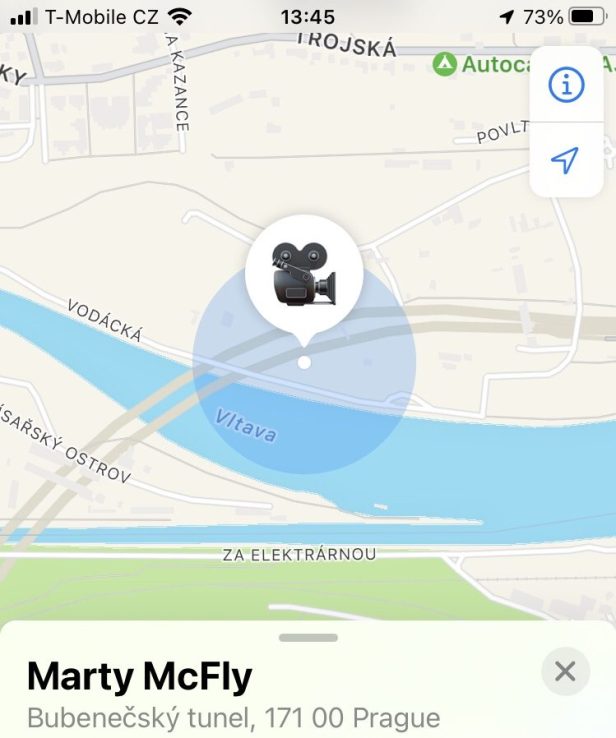
Task: Tap the movie camera location pin
Action: point(304,275)
